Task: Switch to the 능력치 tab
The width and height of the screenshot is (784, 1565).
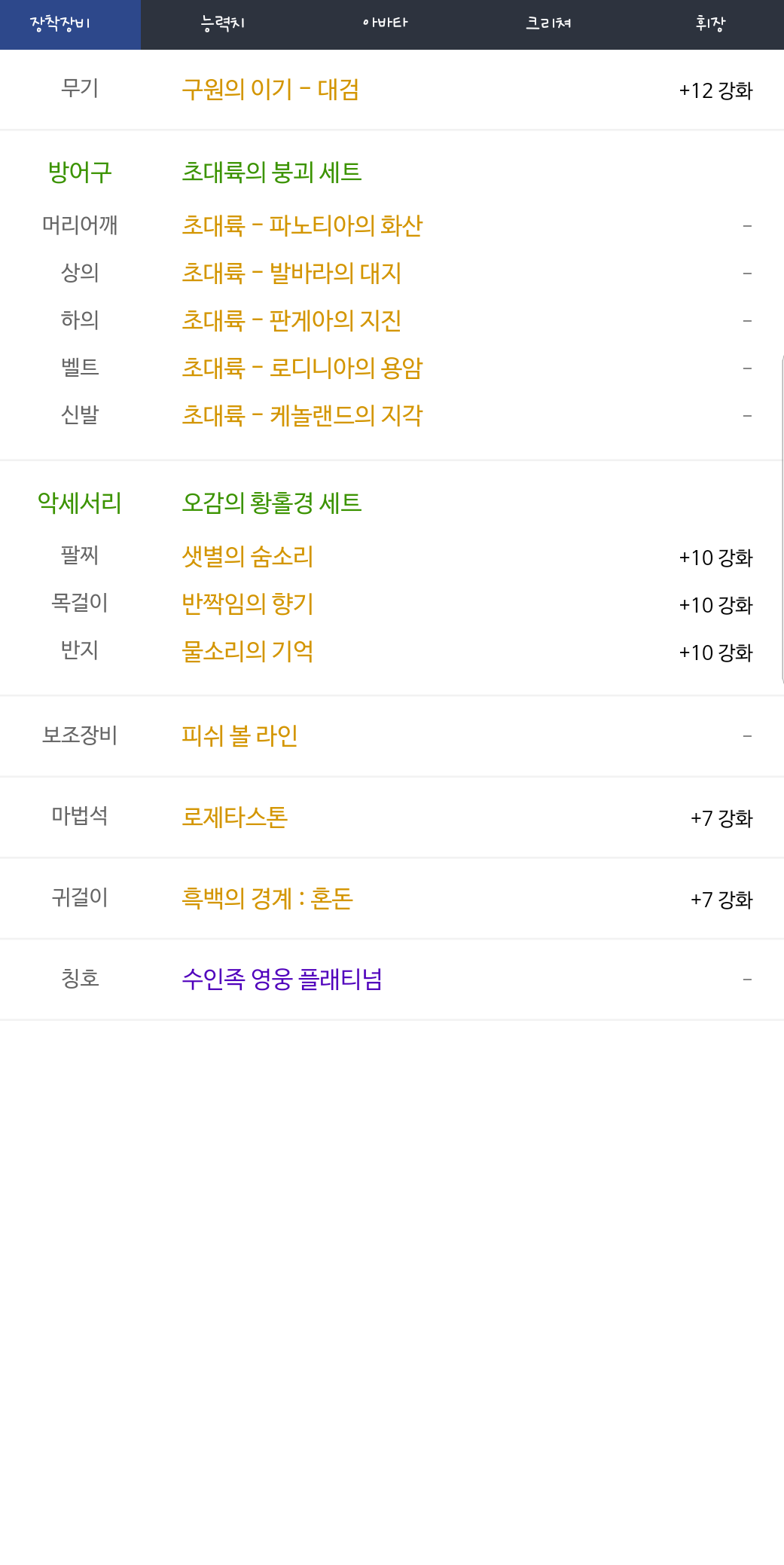Action: pyautogui.click(x=222, y=24)
